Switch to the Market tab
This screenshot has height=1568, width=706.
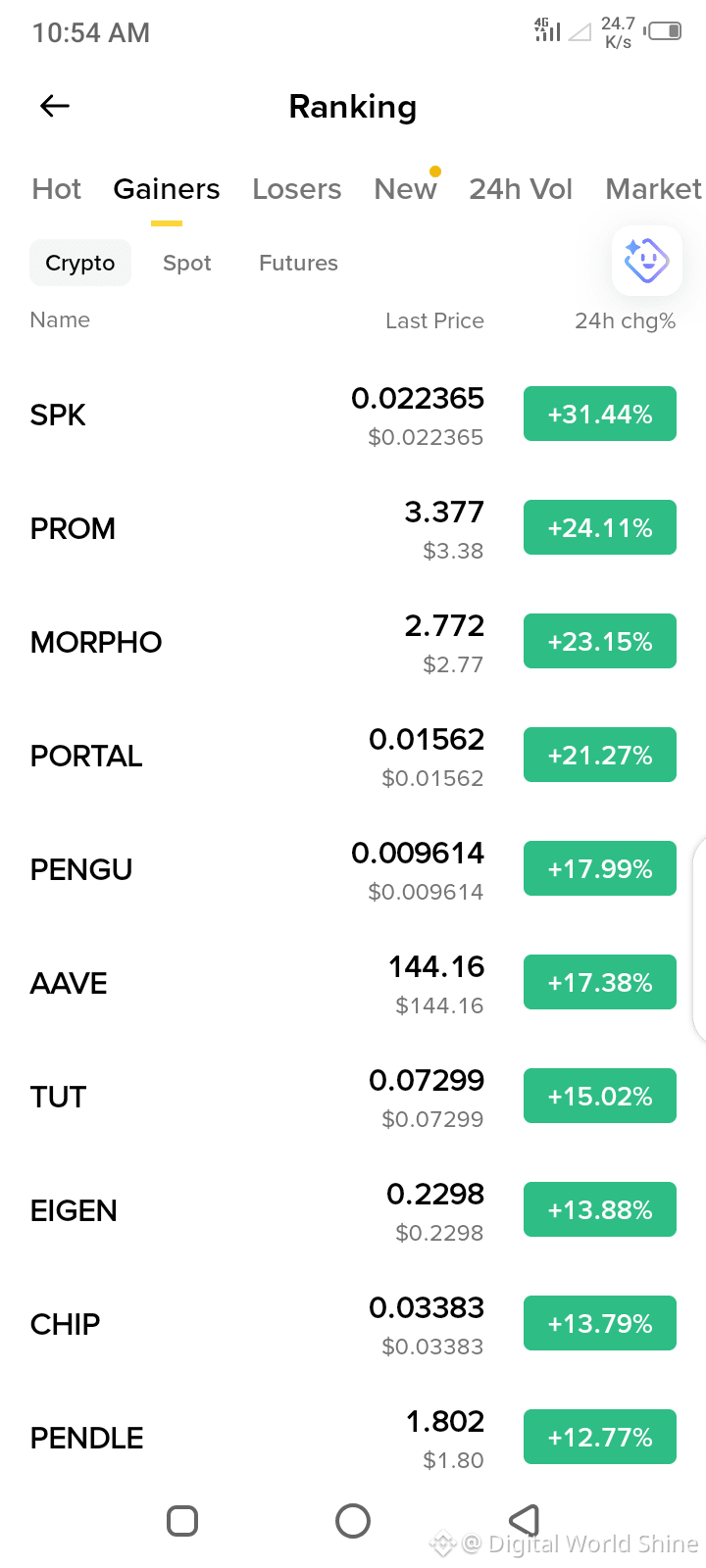(x=654, y=189)
